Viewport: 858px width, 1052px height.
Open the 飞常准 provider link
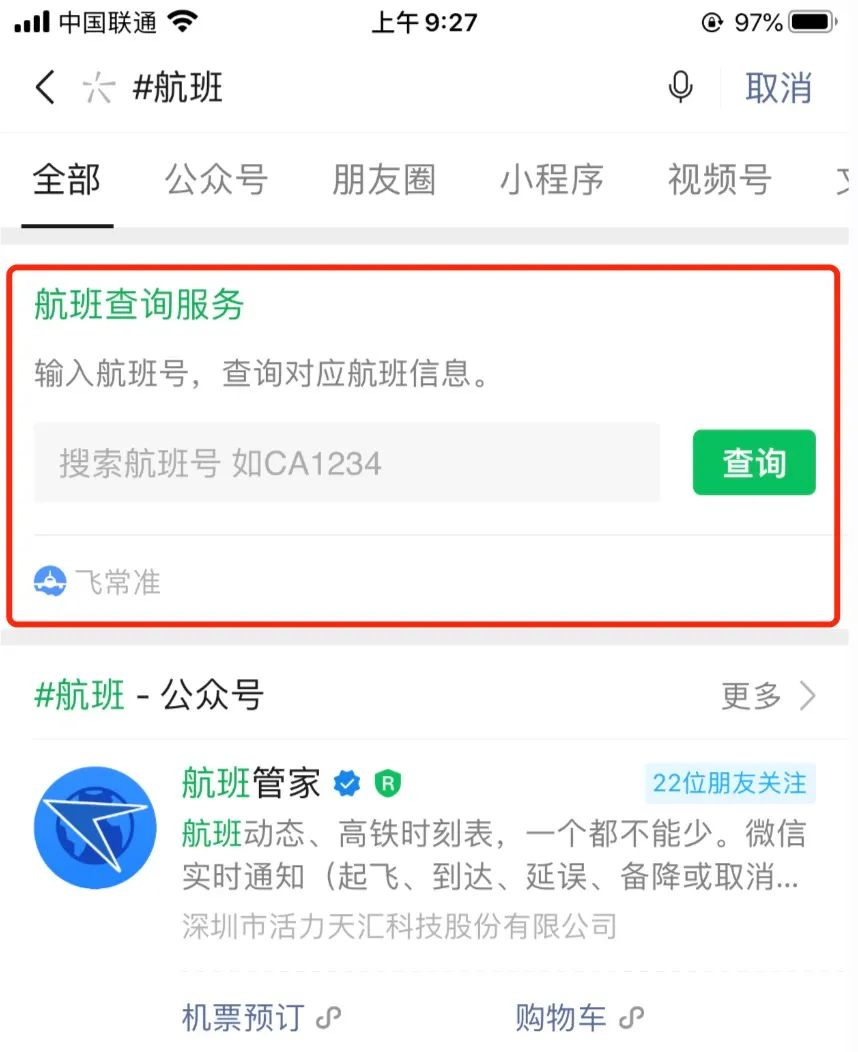click(98, 581)
